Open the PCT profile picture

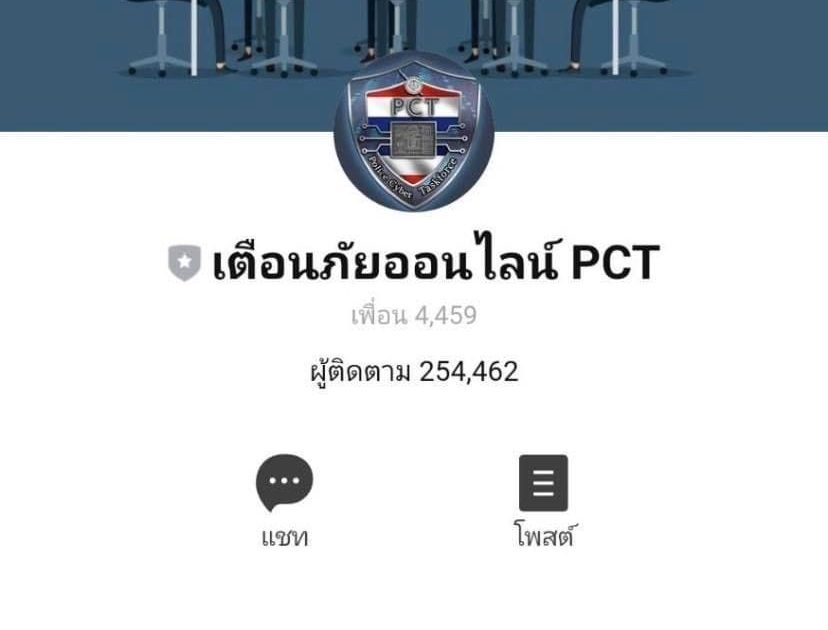(413, 133)
